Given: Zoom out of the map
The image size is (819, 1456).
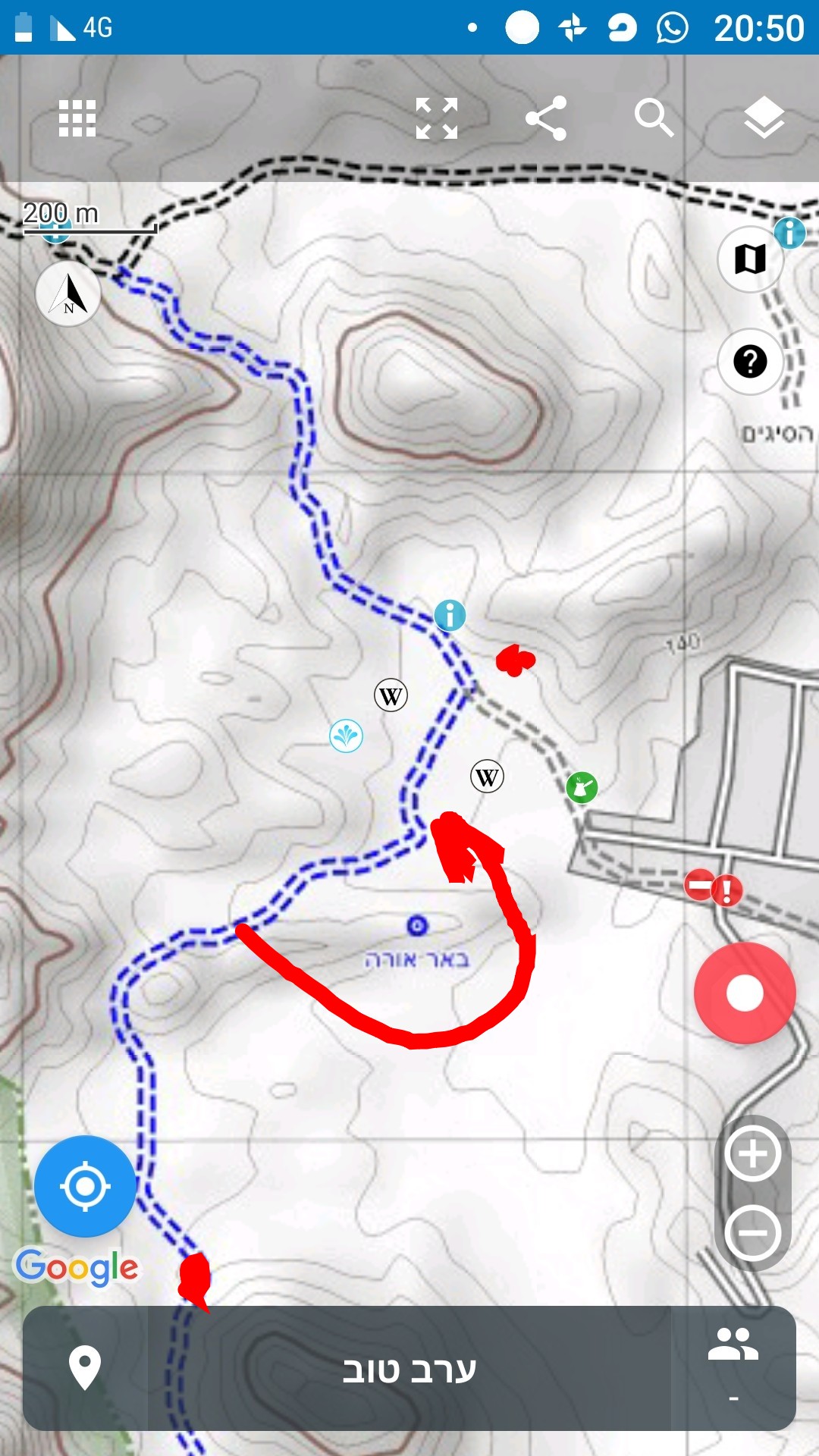Looking at the screenshot, I should tap(752, 1233).
